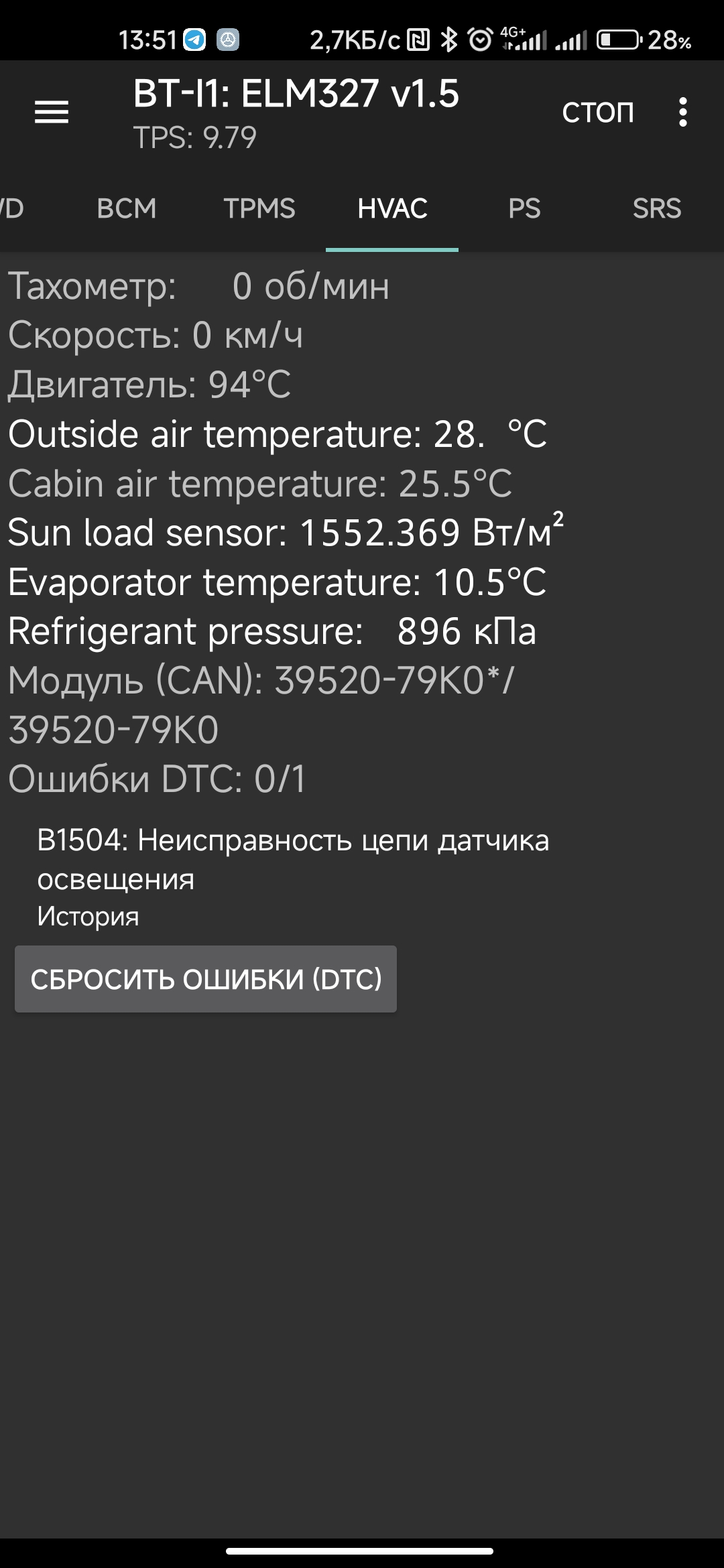Viewport: 724px width, 1568px height.
Task: Tap the СТОП button
Action: click(x=597, y=113)
